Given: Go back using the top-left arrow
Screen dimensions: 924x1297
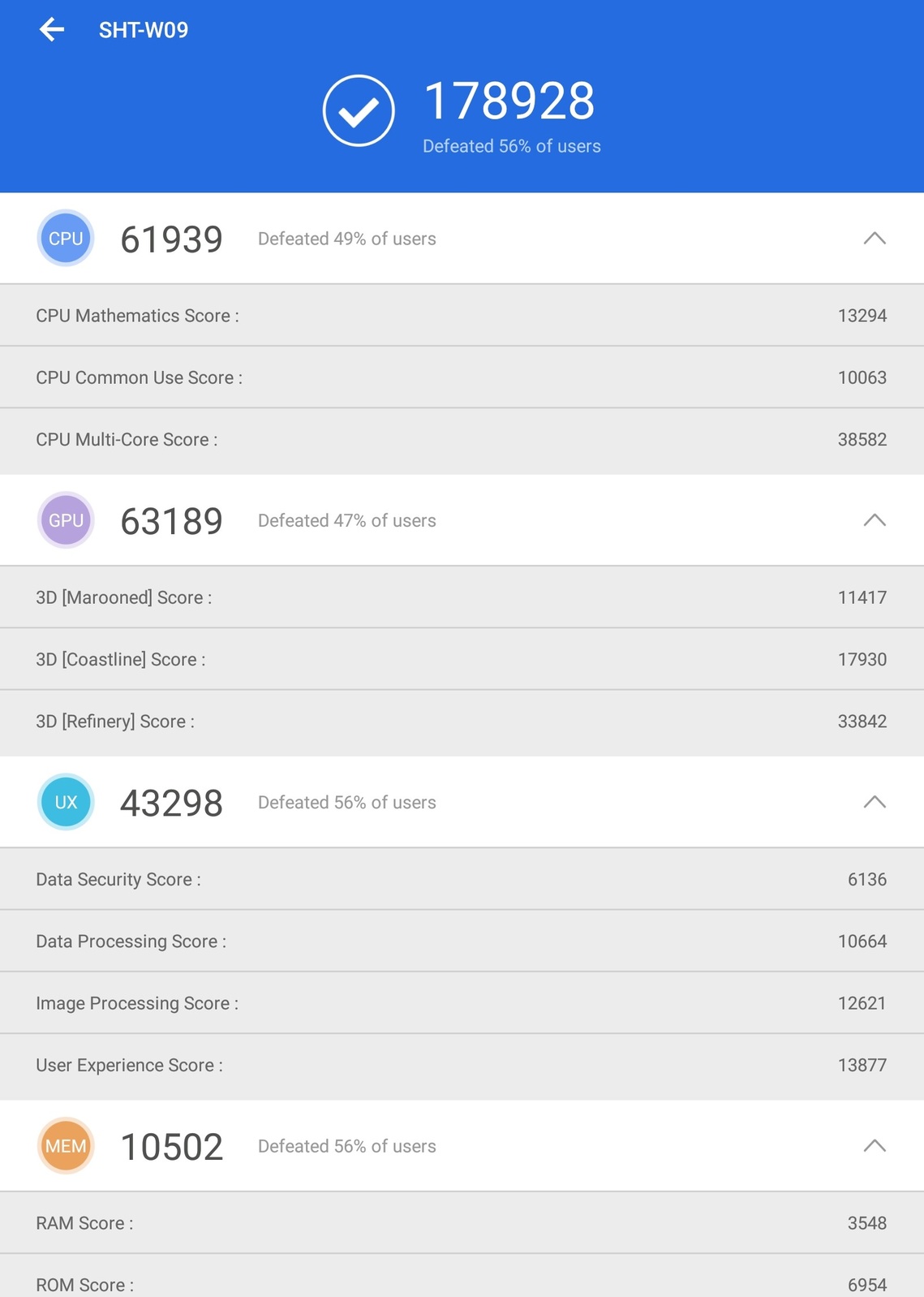Looking at the screenshot, I should coord(52,30).
